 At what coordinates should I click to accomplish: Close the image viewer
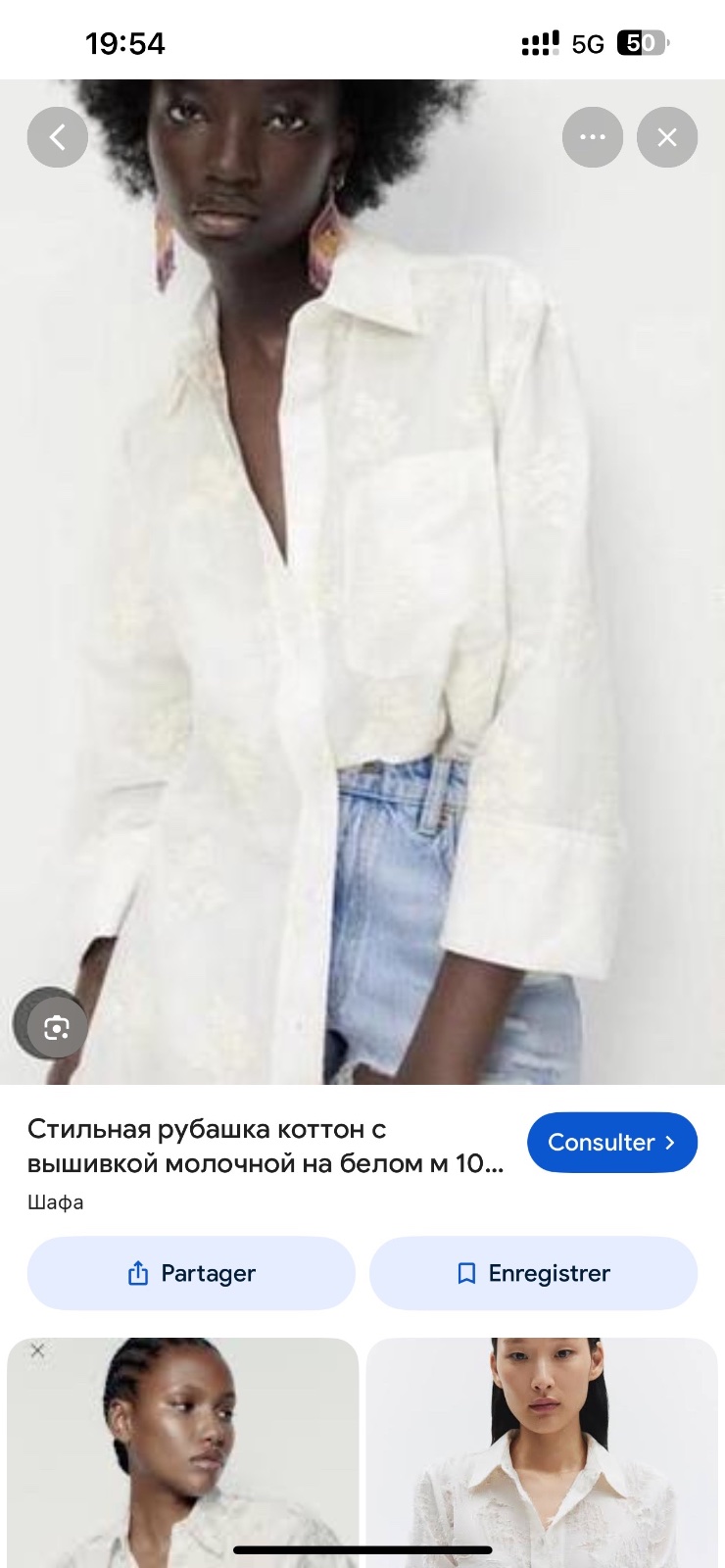[x=667, y=137]
